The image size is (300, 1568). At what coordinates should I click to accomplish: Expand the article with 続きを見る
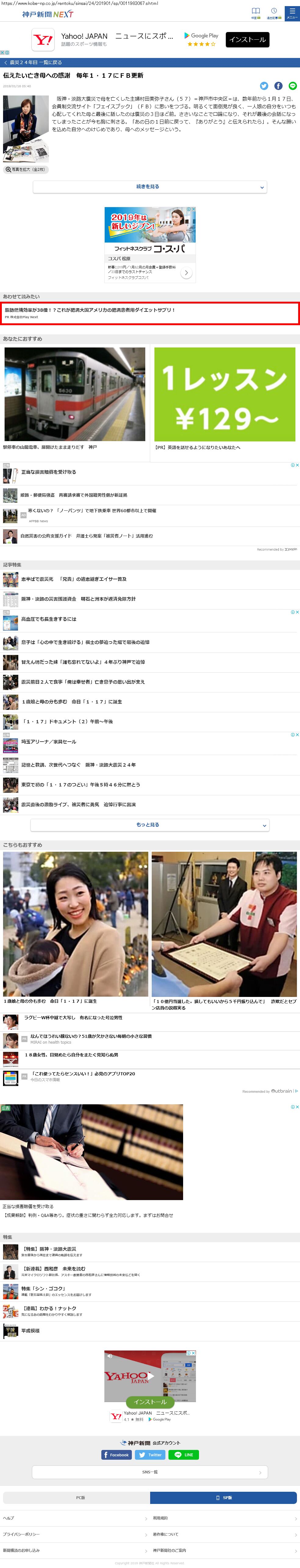[x=150, y=187]
